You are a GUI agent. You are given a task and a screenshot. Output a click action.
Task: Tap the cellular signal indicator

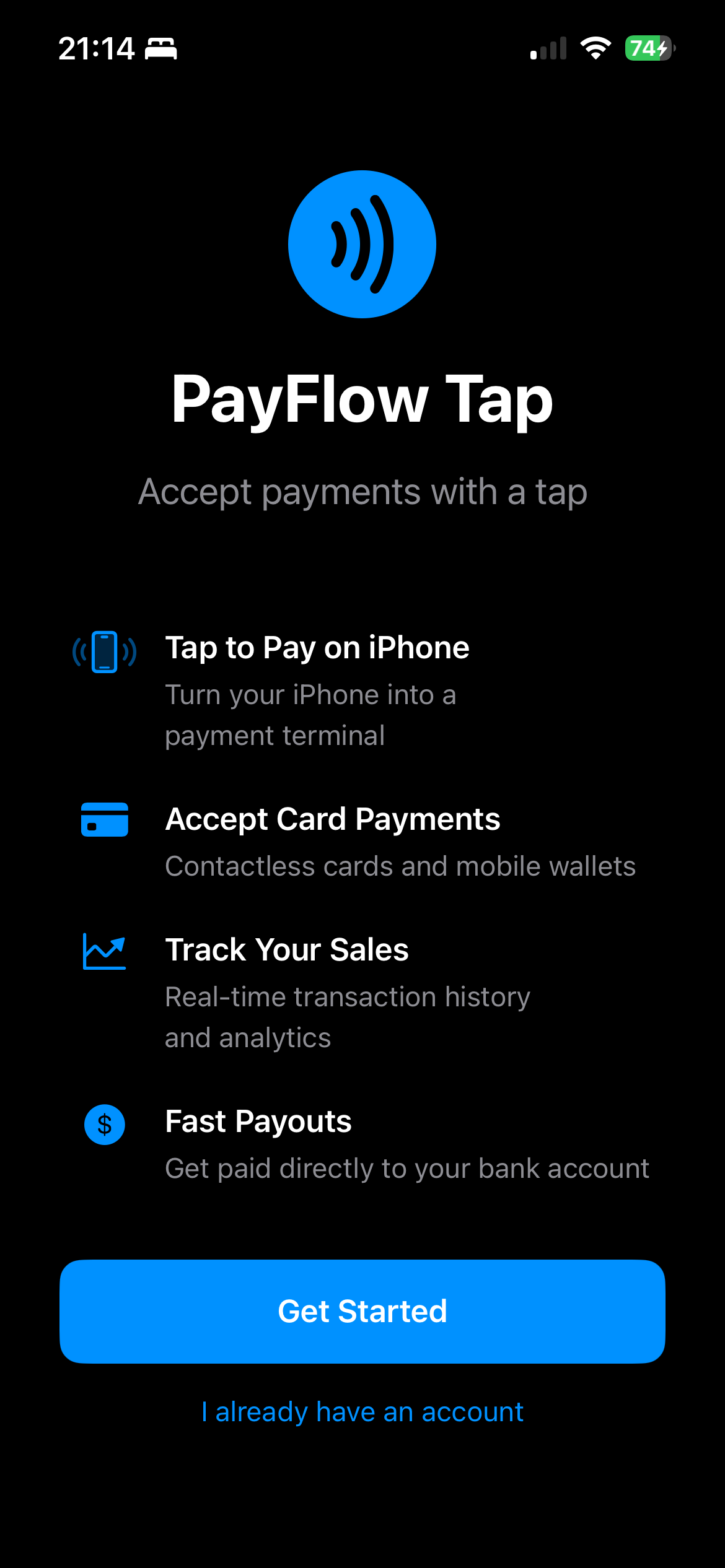tap(548, 48)
